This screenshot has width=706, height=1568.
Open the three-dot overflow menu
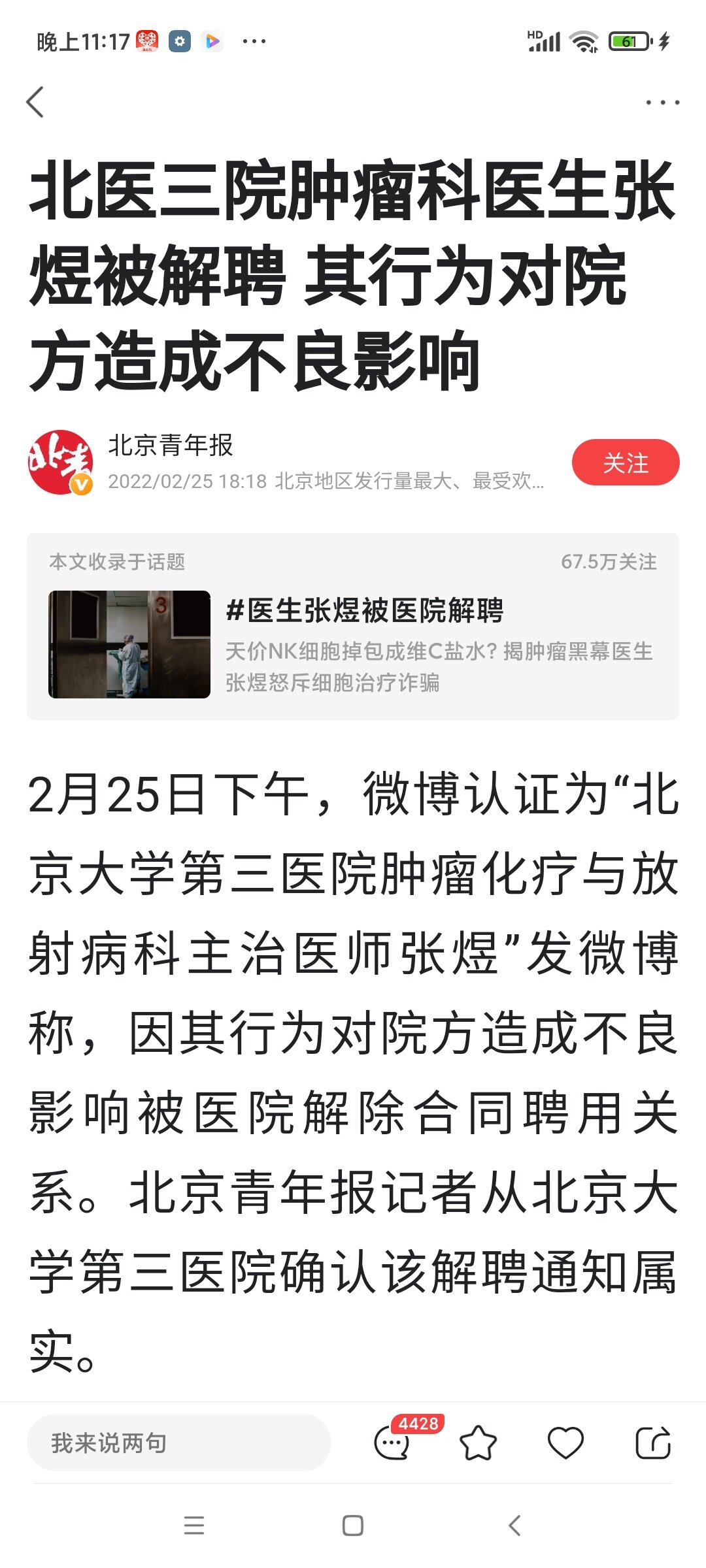(x=662, y=103)
